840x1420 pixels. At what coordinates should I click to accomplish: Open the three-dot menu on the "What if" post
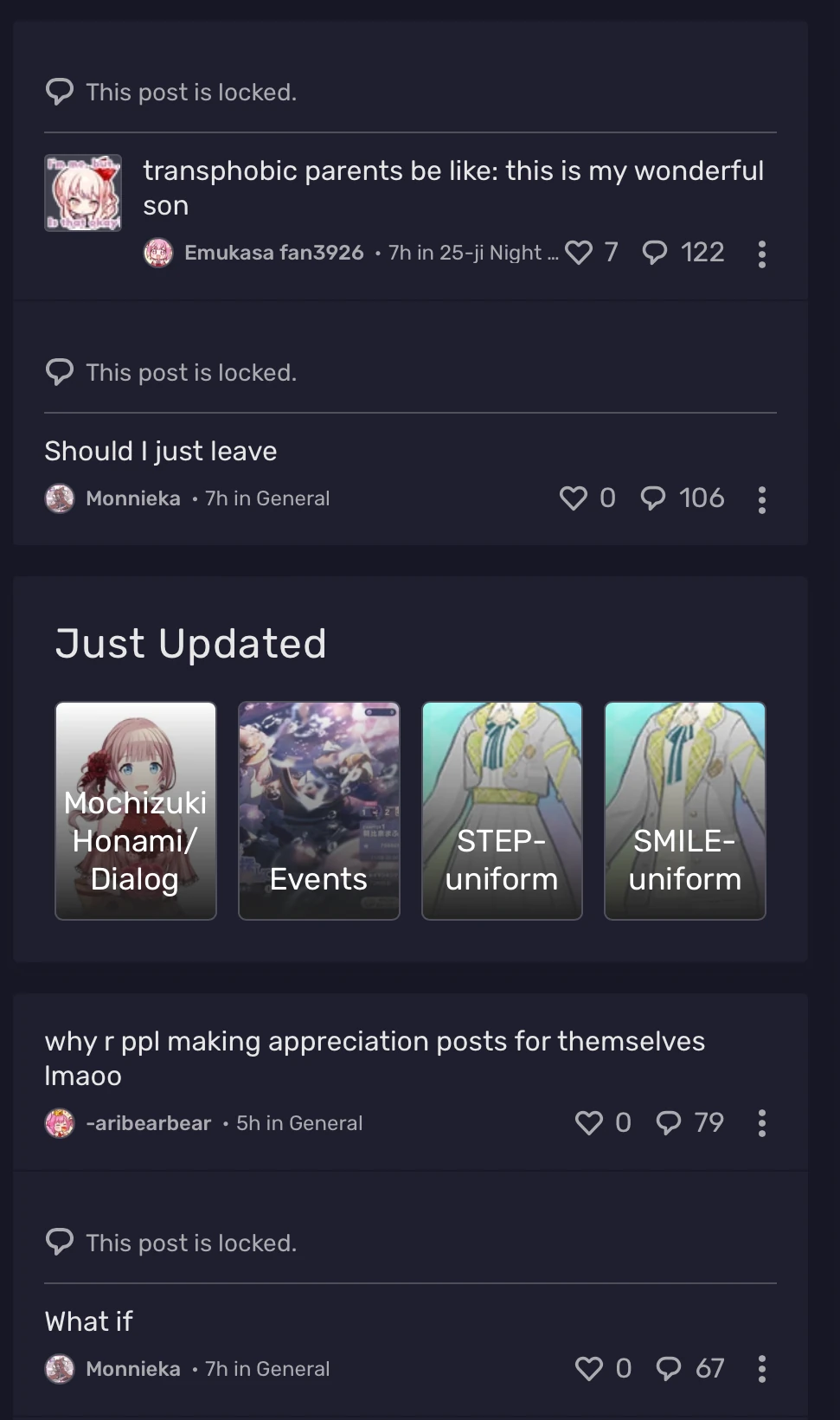[762, 1369]
